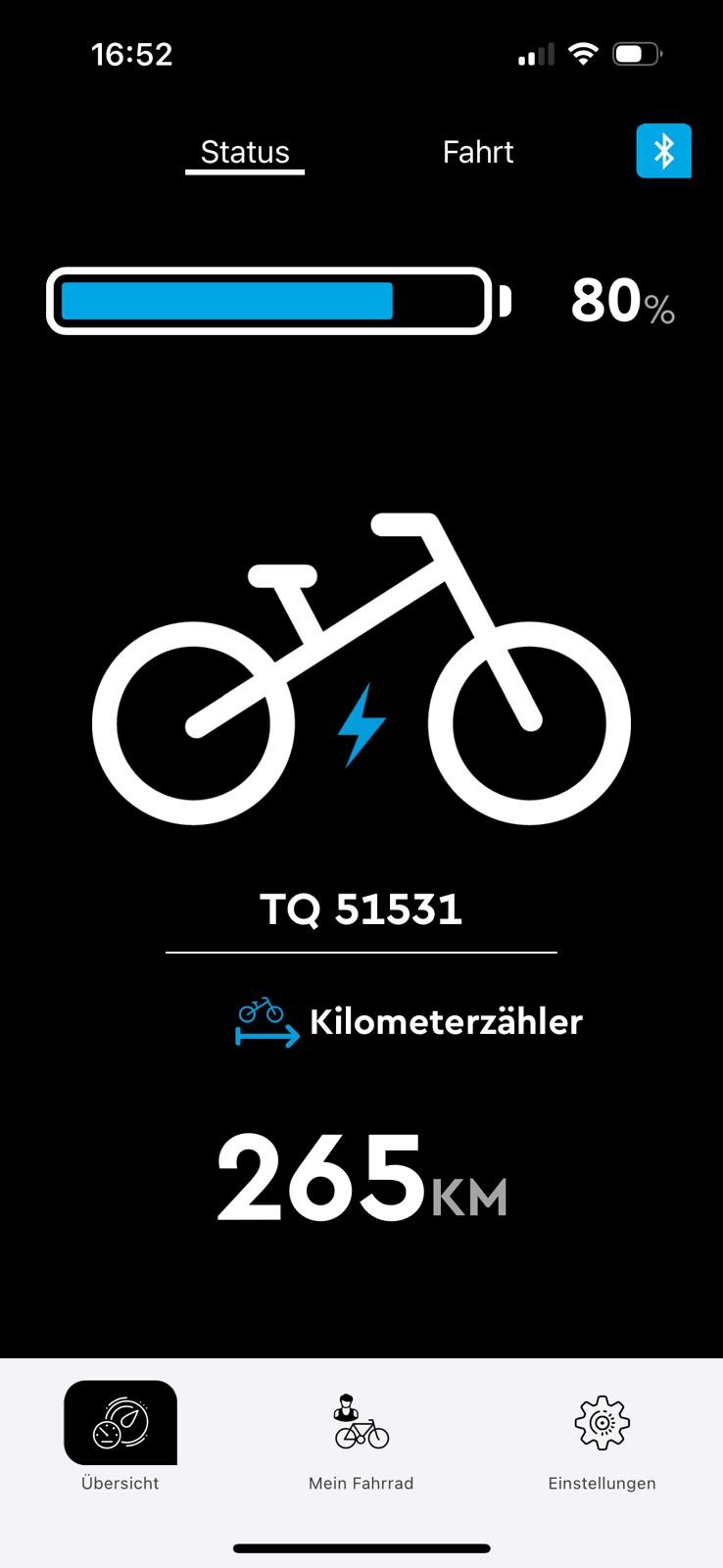The image size is (723, 1568).
Task: Tap the blue Bluetooth icon
Action: [664, 151]
